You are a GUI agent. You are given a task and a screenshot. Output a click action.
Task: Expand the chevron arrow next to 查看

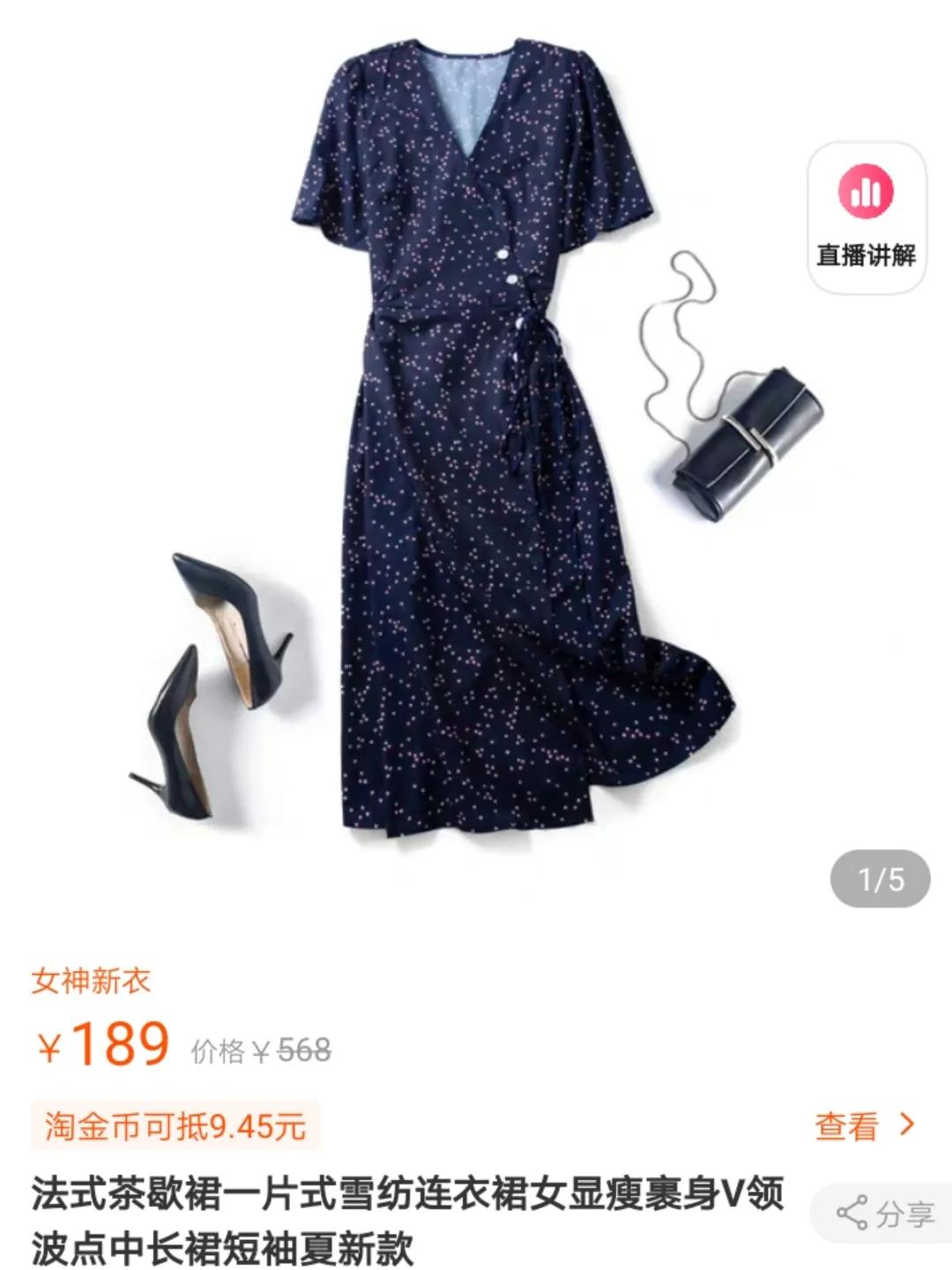click(x=907, y=1125)
